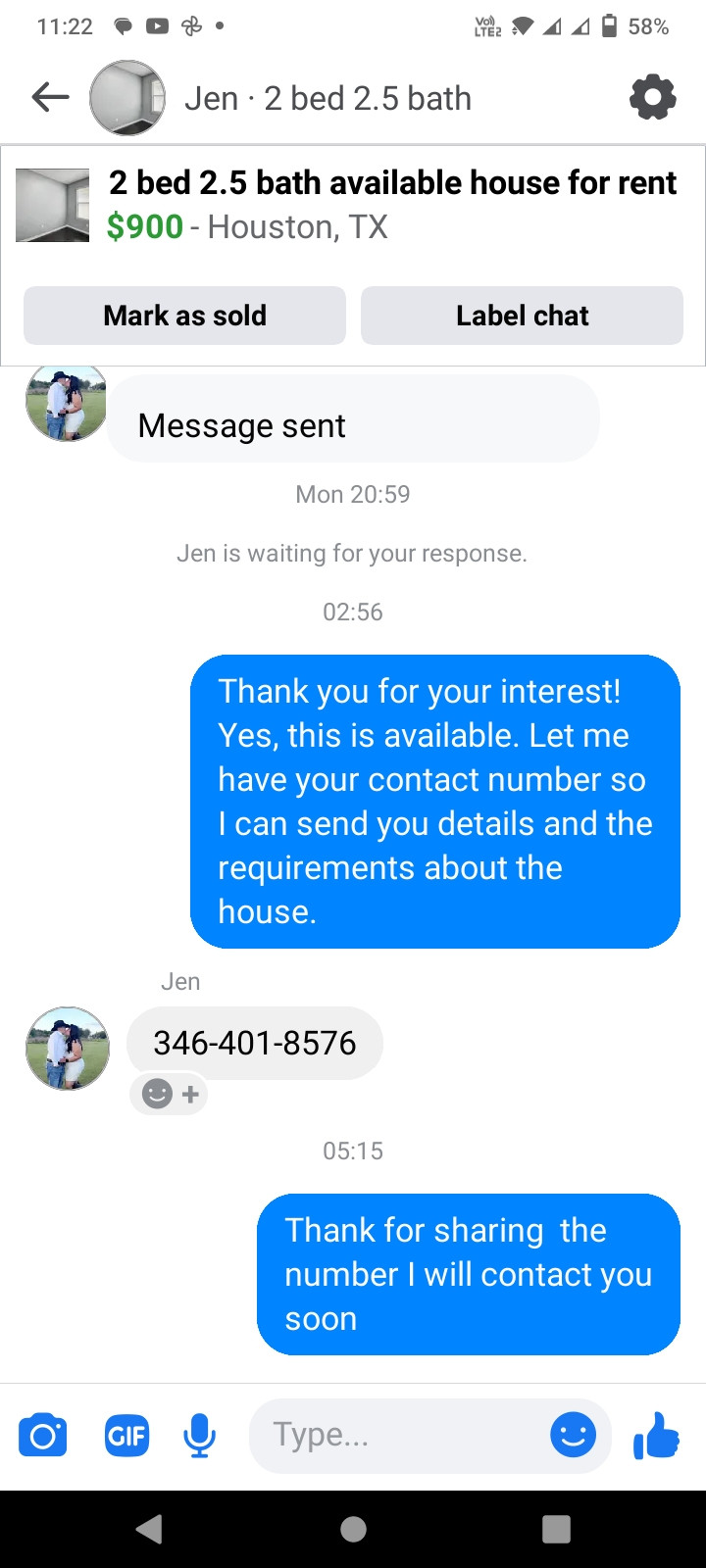Open the GIF picker
The height and width of the screenshot is (1568, 706).
pos(127,1437)
